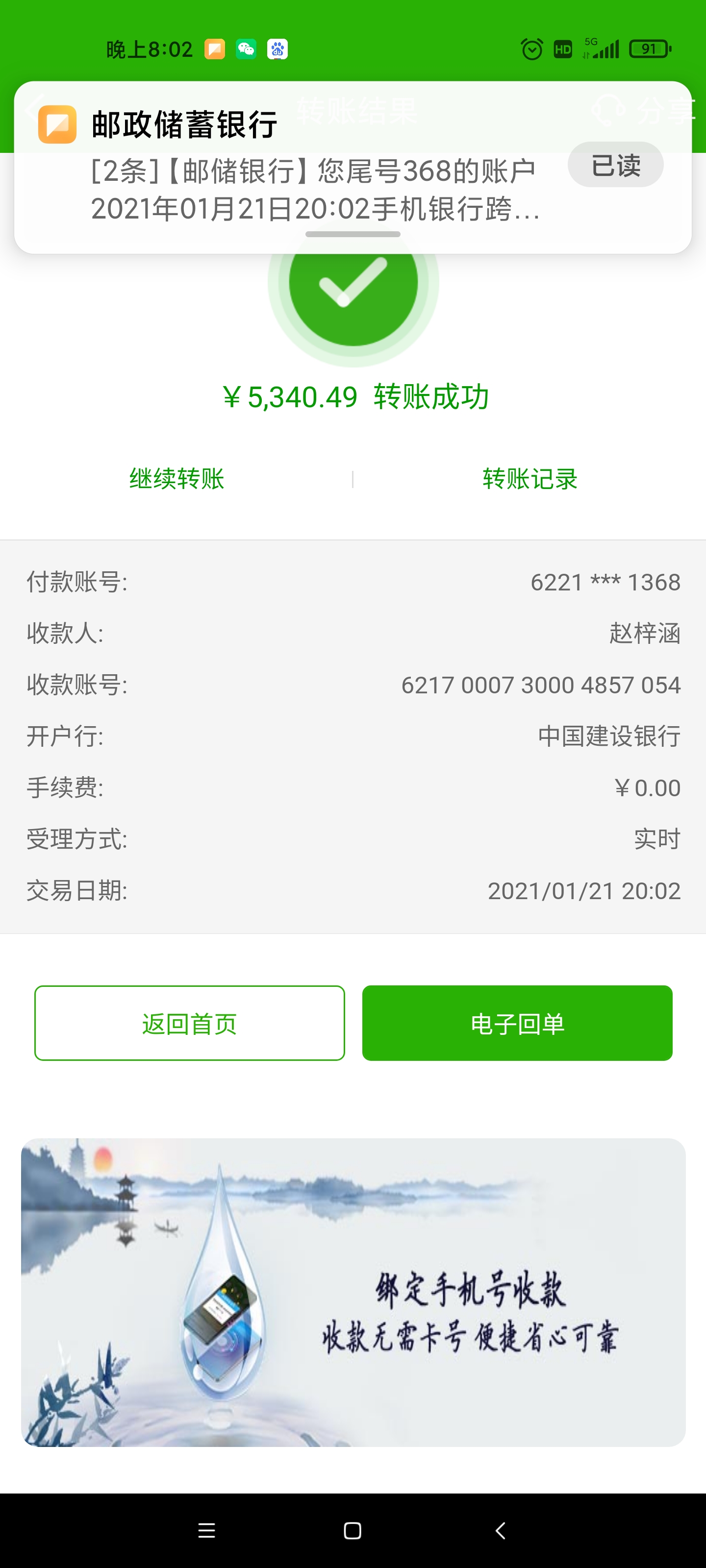View the 电子回单 electronic receipt
706x1568 pixels.
point(517,1023)
